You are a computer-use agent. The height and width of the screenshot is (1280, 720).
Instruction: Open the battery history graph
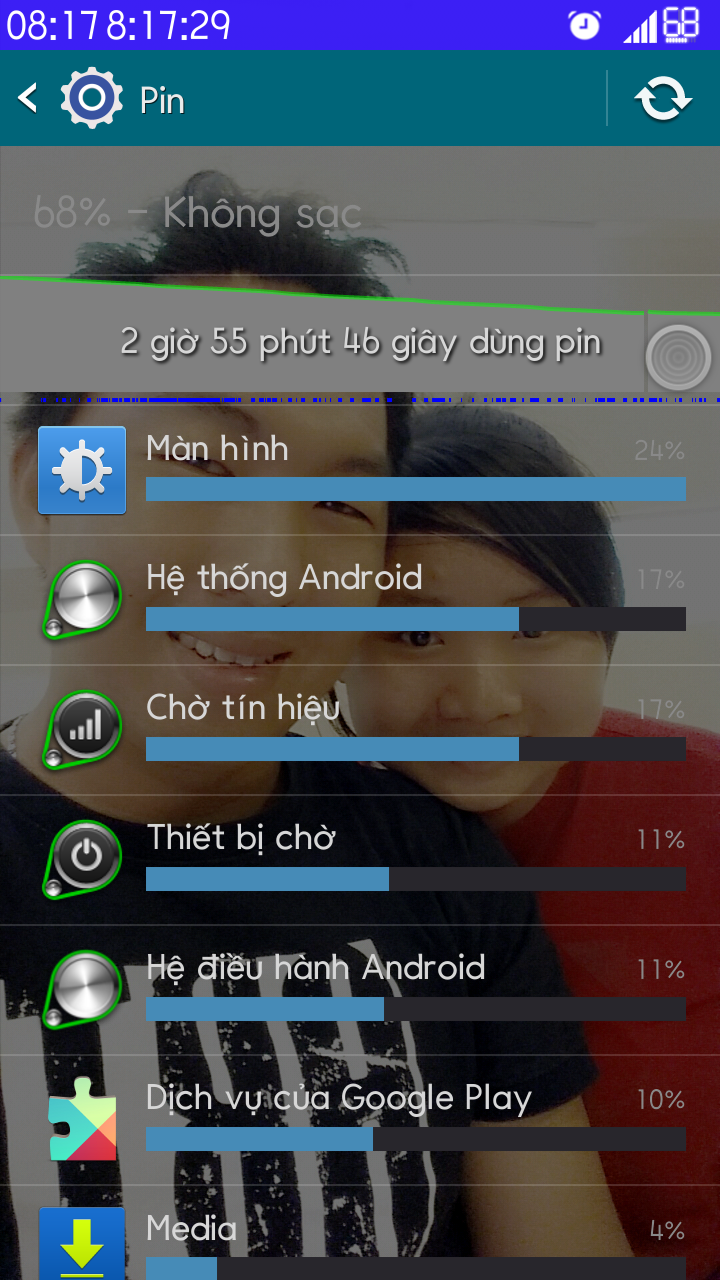tap(360, 271)
